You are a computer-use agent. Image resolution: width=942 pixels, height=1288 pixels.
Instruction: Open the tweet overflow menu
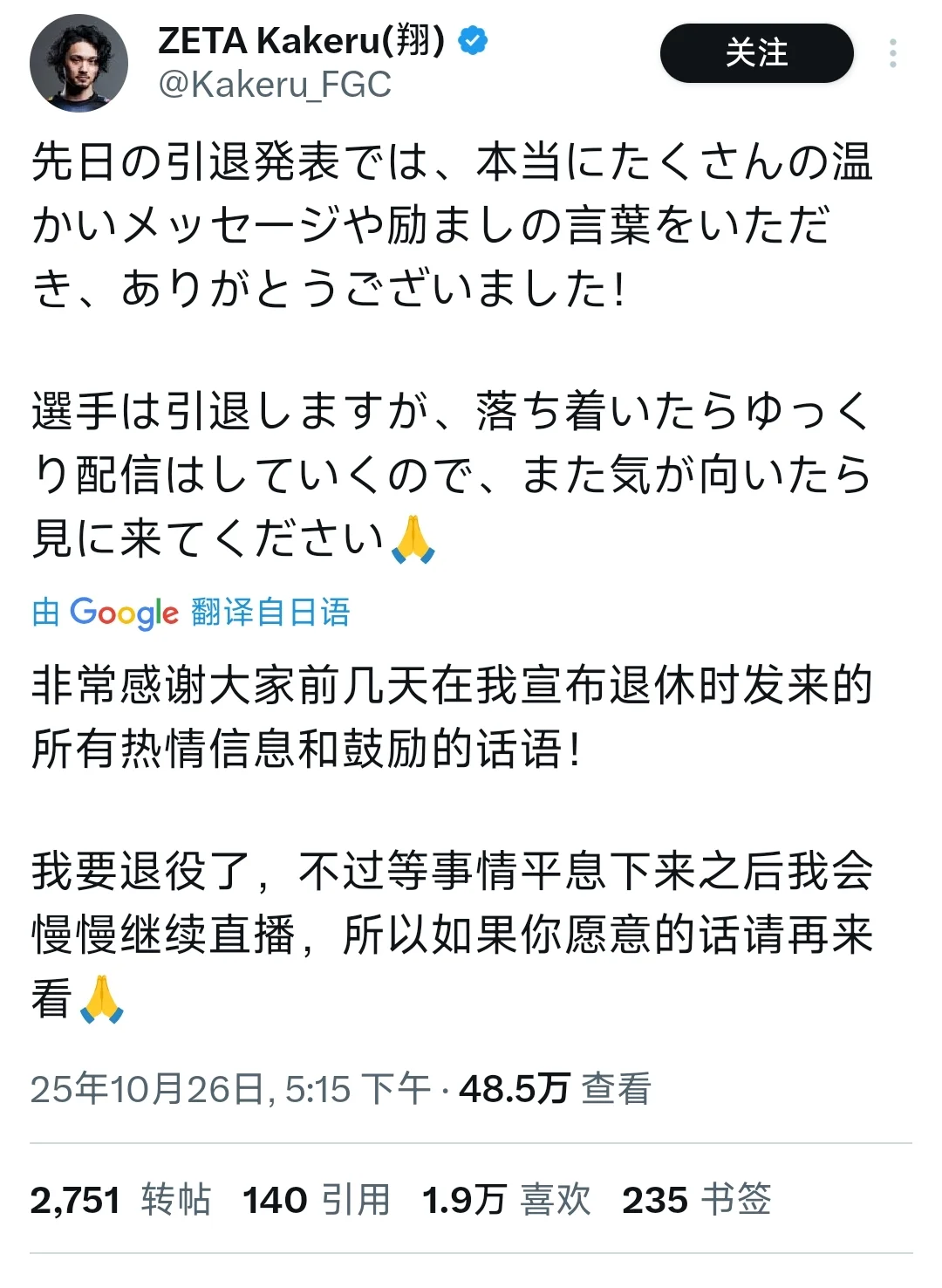pyautogui.click(x=892, y=53)
